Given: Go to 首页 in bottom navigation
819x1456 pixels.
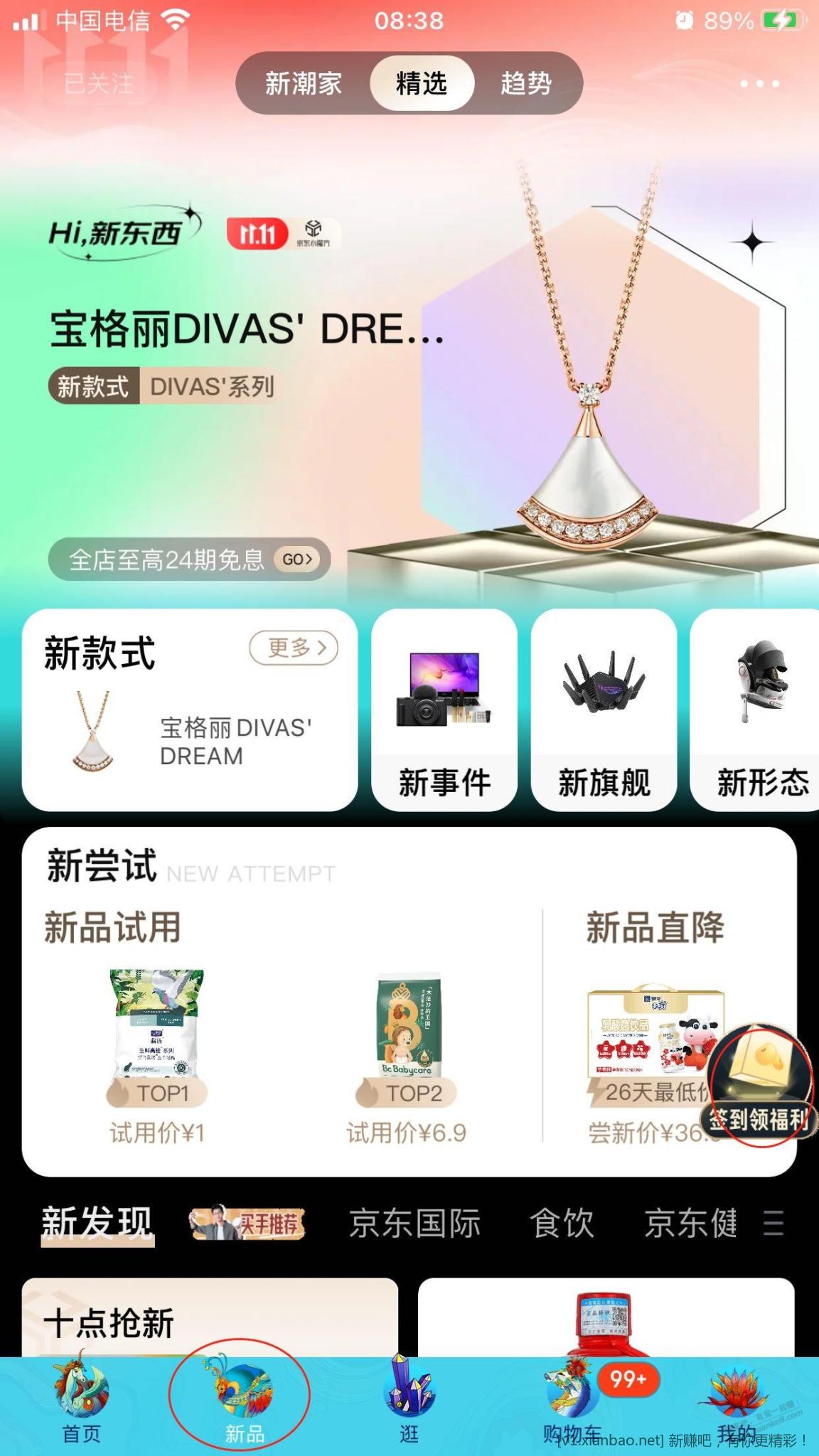Looking at the screenshot, I should click(82, 1404).
